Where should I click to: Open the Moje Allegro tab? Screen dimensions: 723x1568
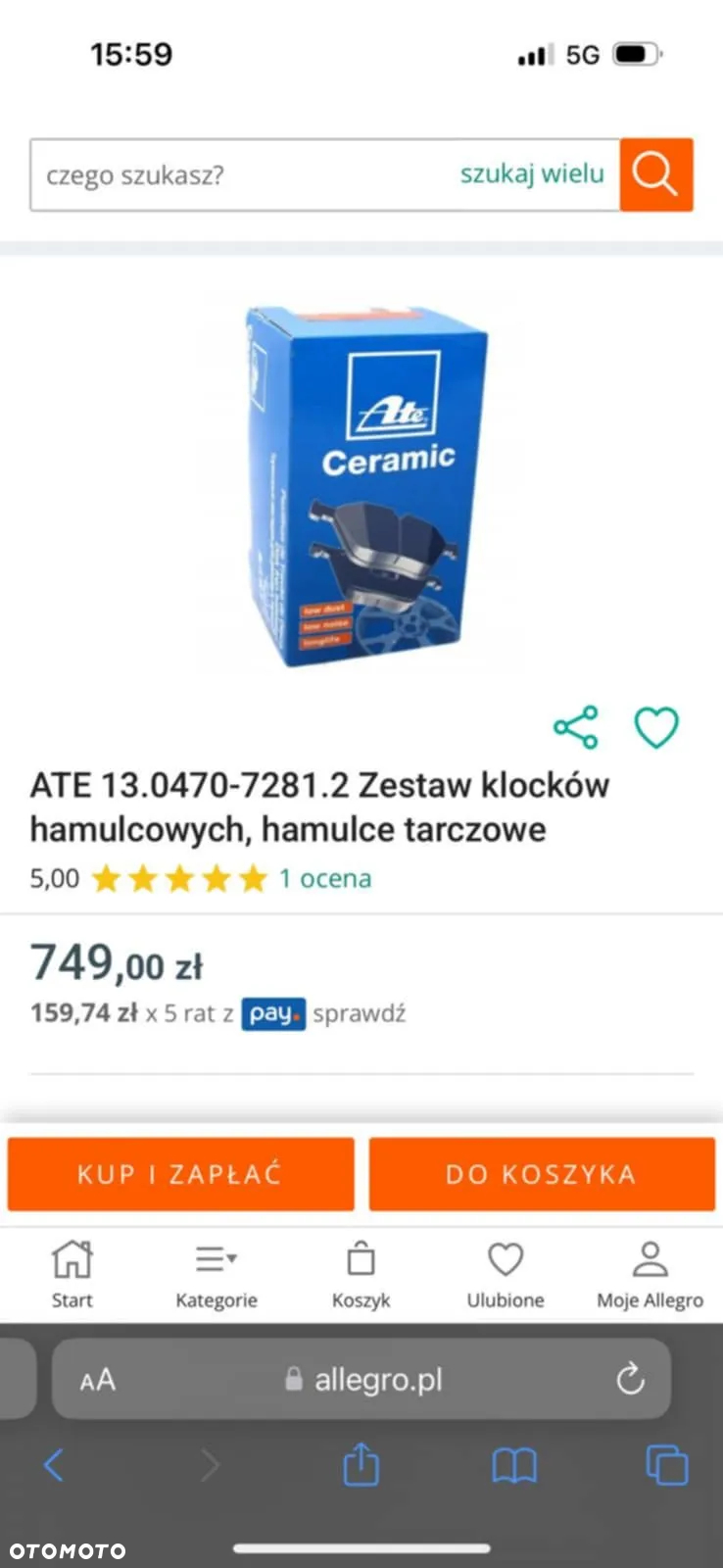coord(650,1274)
